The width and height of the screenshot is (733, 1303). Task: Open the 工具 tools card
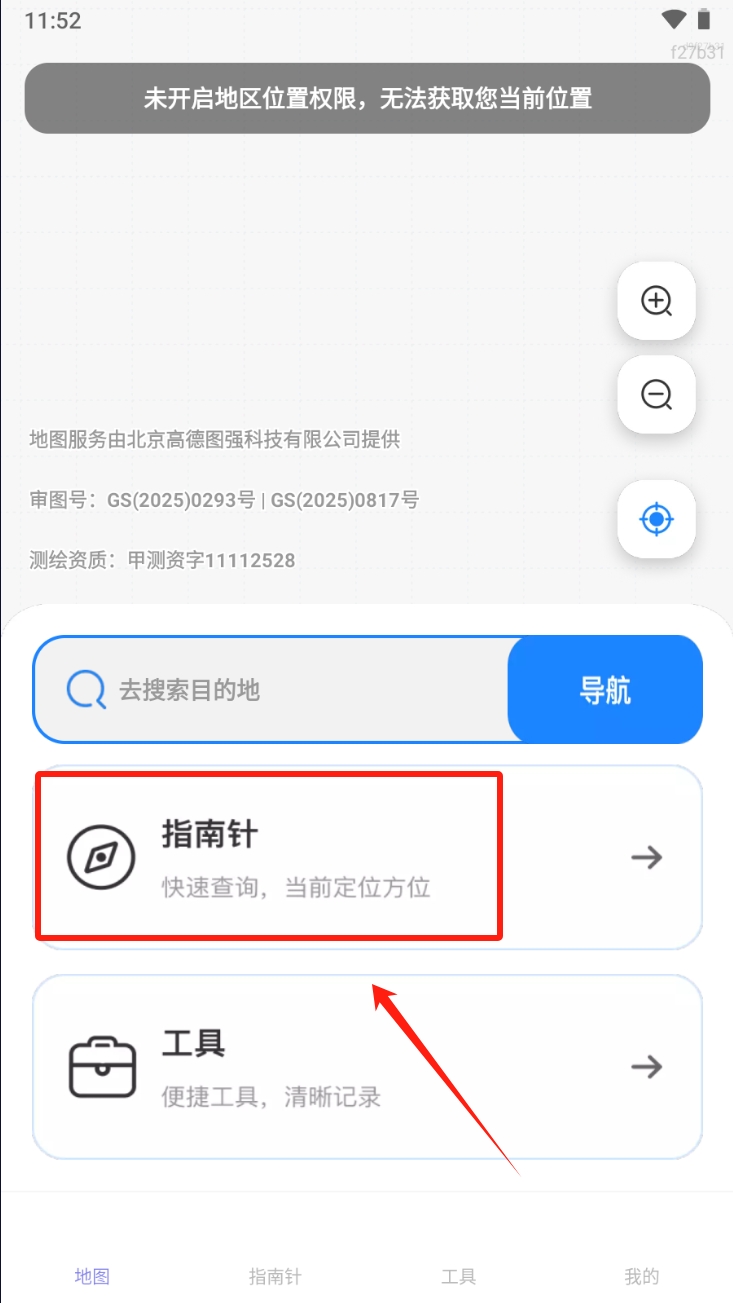pyautogui.click(x=367, y=1066)
